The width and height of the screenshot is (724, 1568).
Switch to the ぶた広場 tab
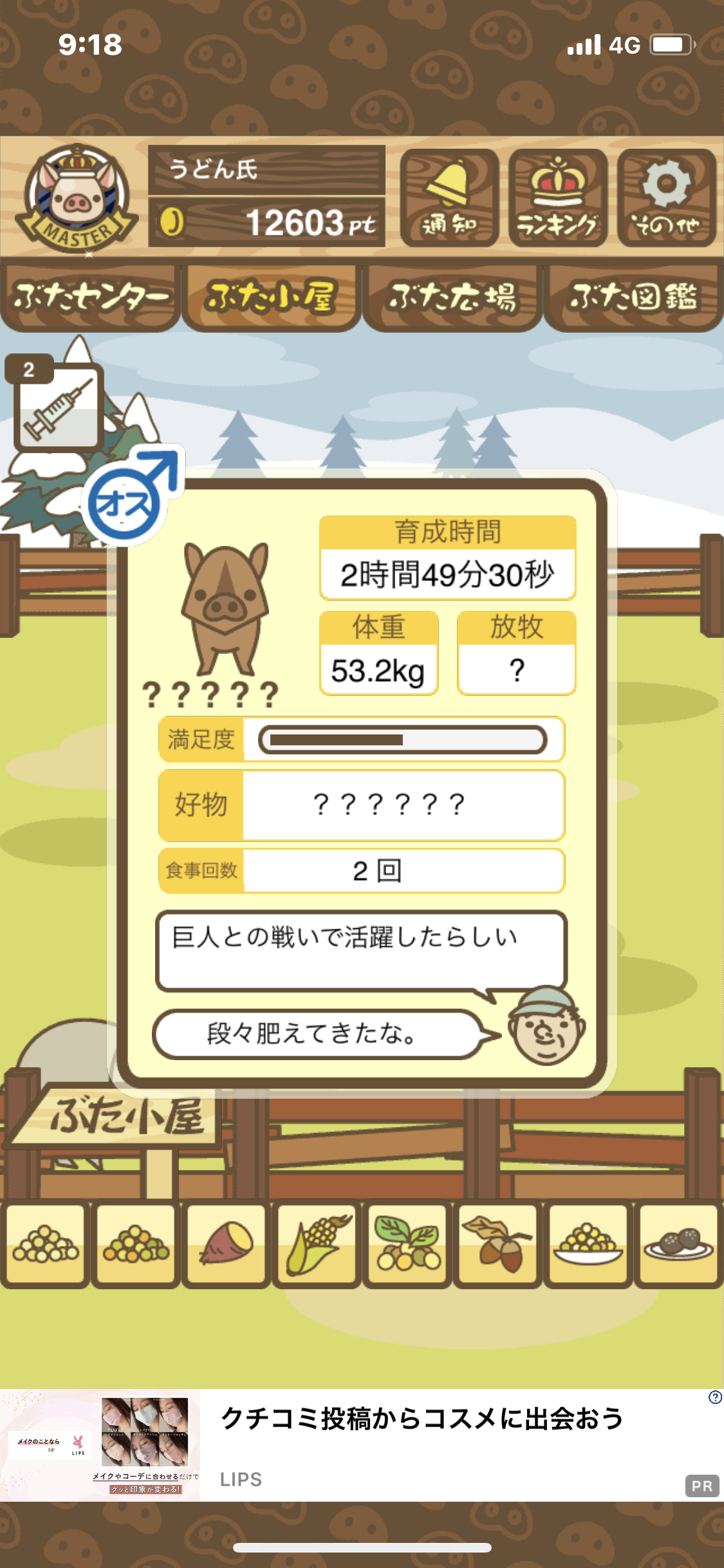tap(452, 297)
